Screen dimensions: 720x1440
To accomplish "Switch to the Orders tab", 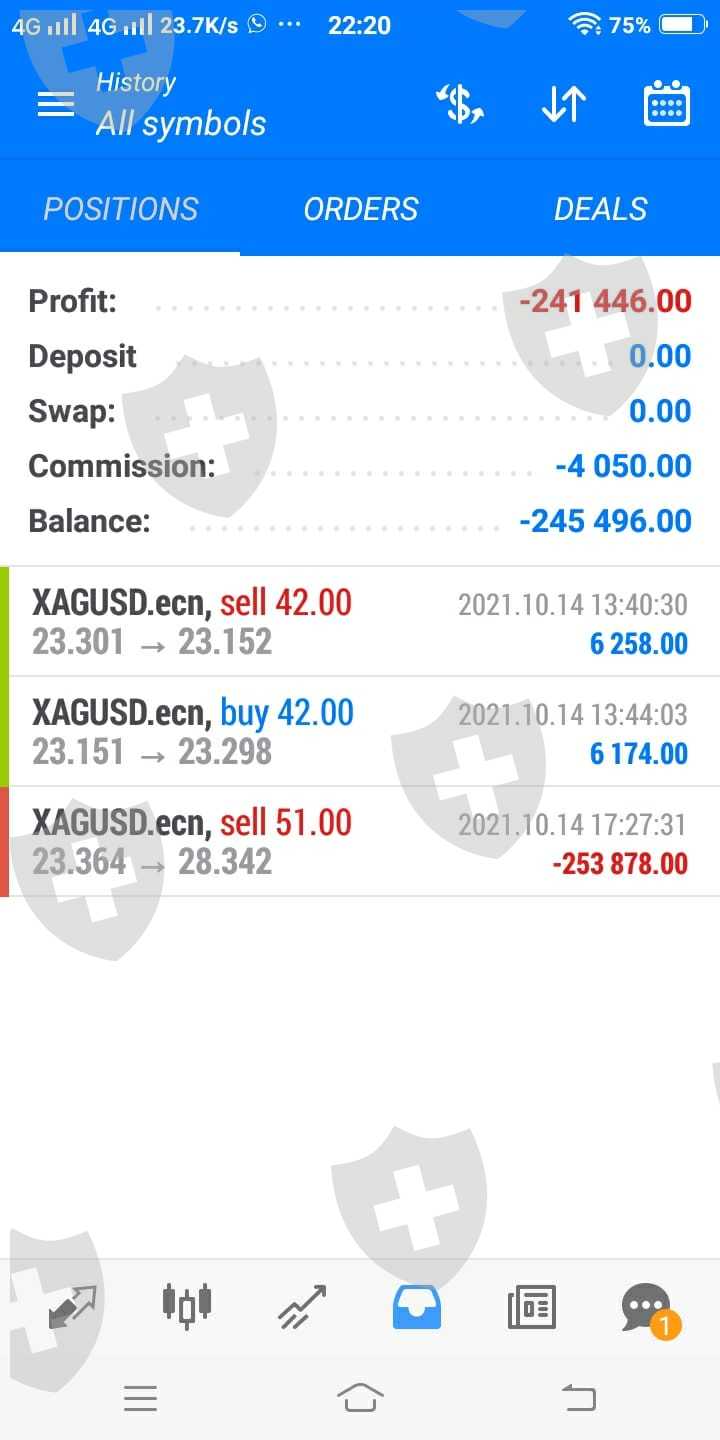I will click(x=361, y=209).
